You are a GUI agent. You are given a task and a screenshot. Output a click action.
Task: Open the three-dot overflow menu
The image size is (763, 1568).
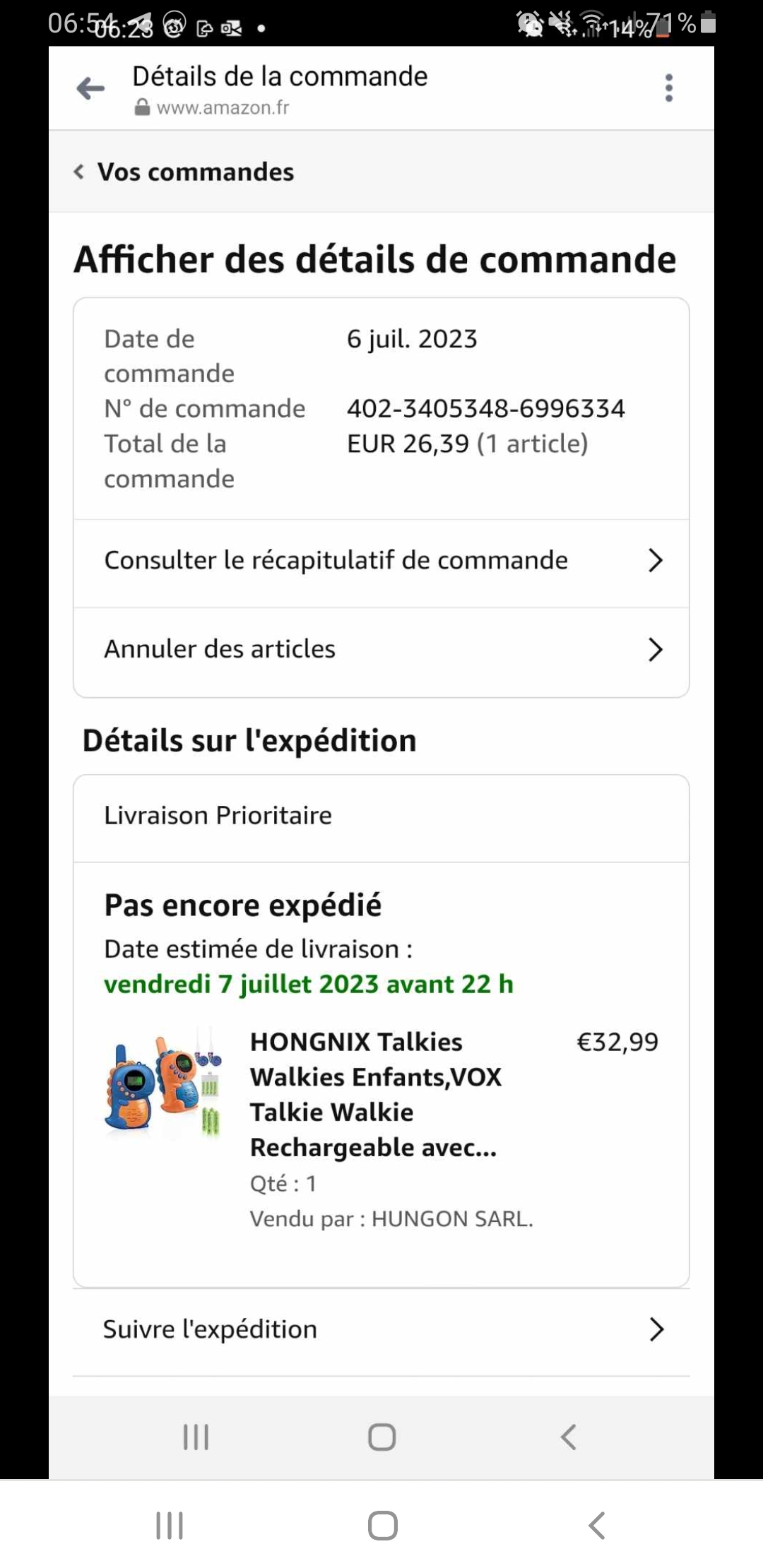[x=668, y=88]
